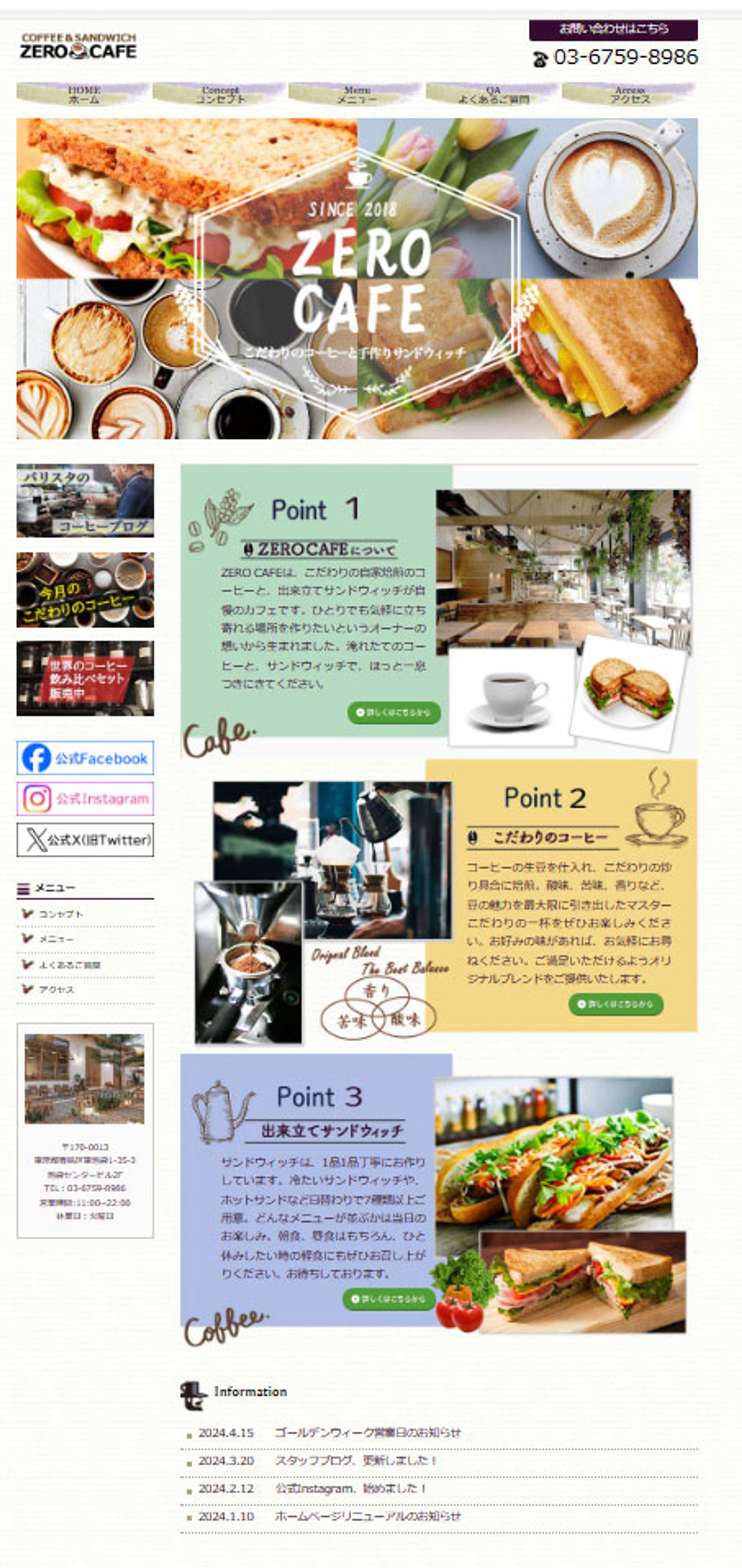Open 公式X(旧Twitter) account
The width and height of the screenshot is (742, 1568).
(85, 839)
